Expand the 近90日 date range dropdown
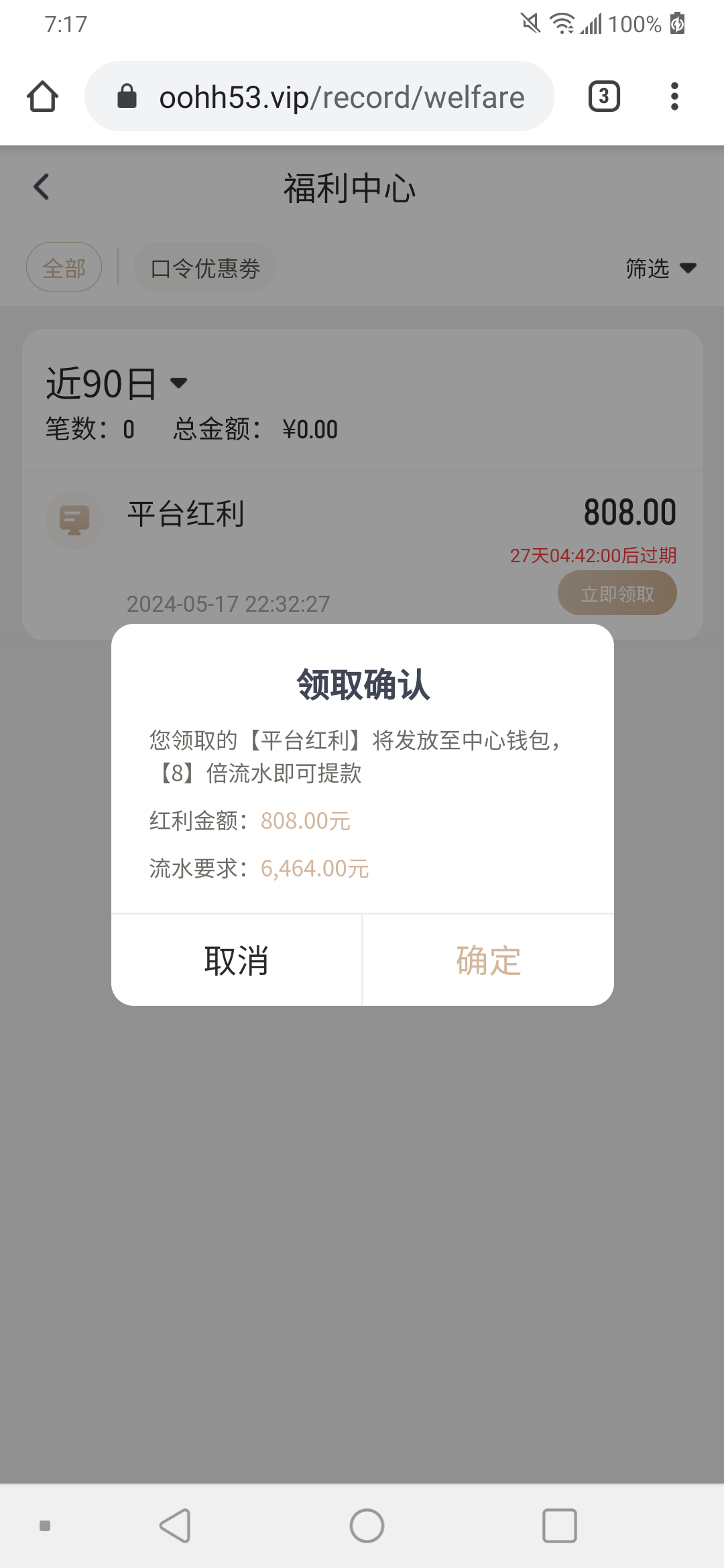Screen dimensions: 724x1568 [x=117, y=383]
